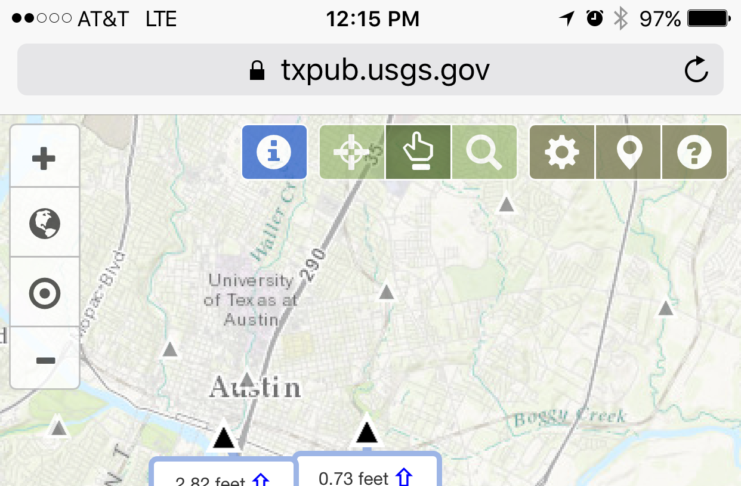Tap the globe full-extent button

click(44, 223)
